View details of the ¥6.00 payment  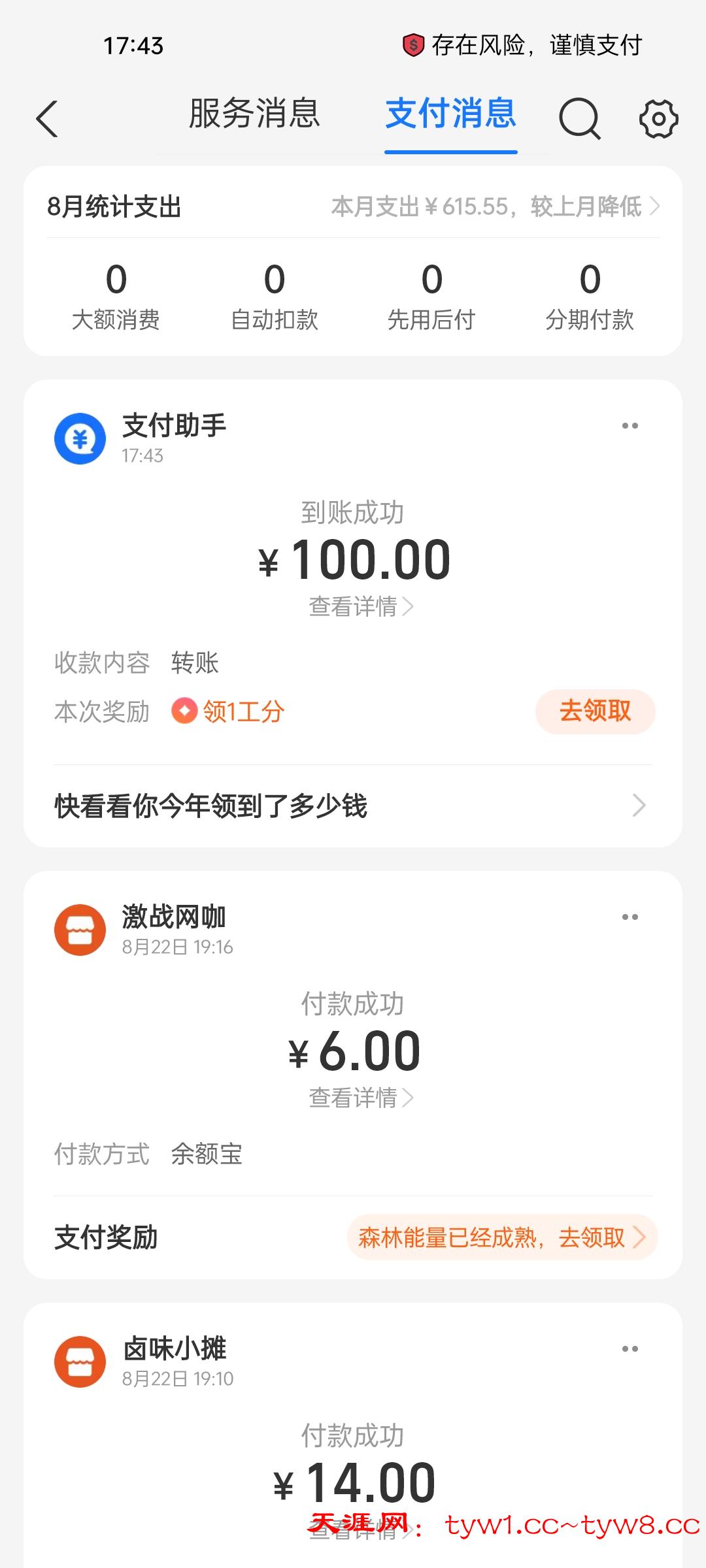(x=360, y=1098)
